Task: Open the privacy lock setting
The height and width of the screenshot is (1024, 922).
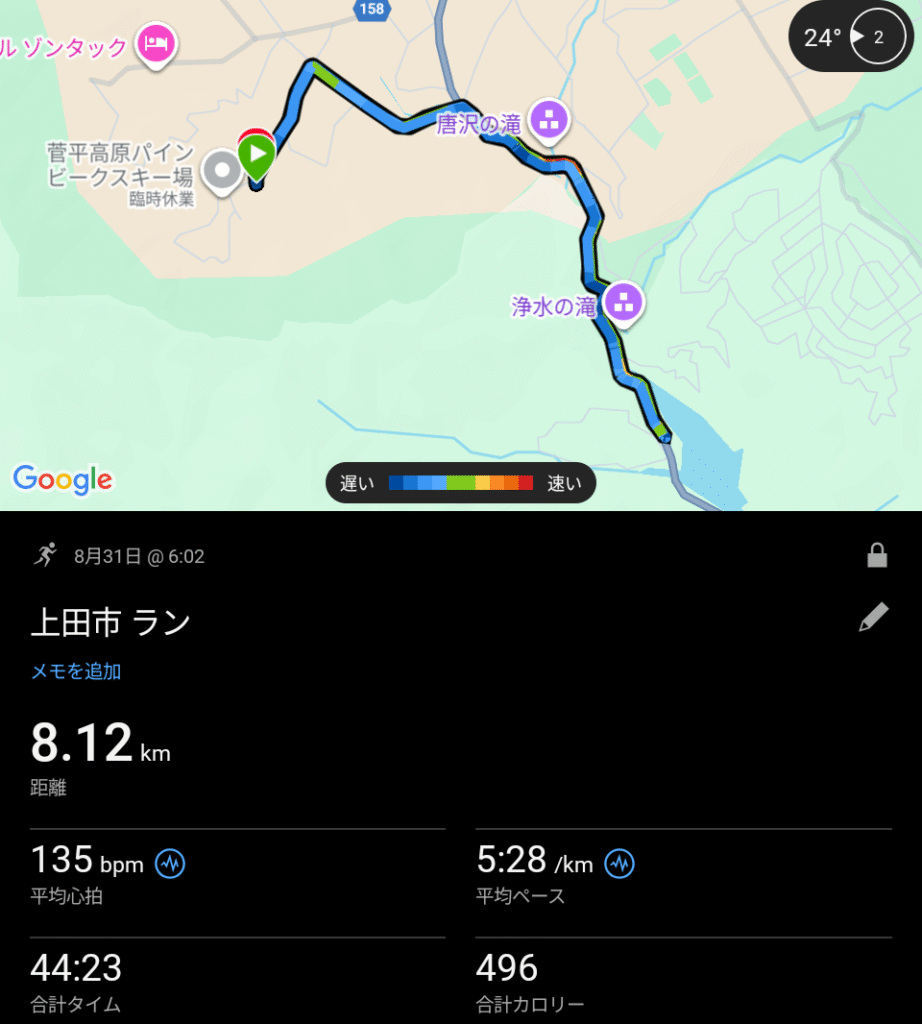Action: (x=877, y=557)
